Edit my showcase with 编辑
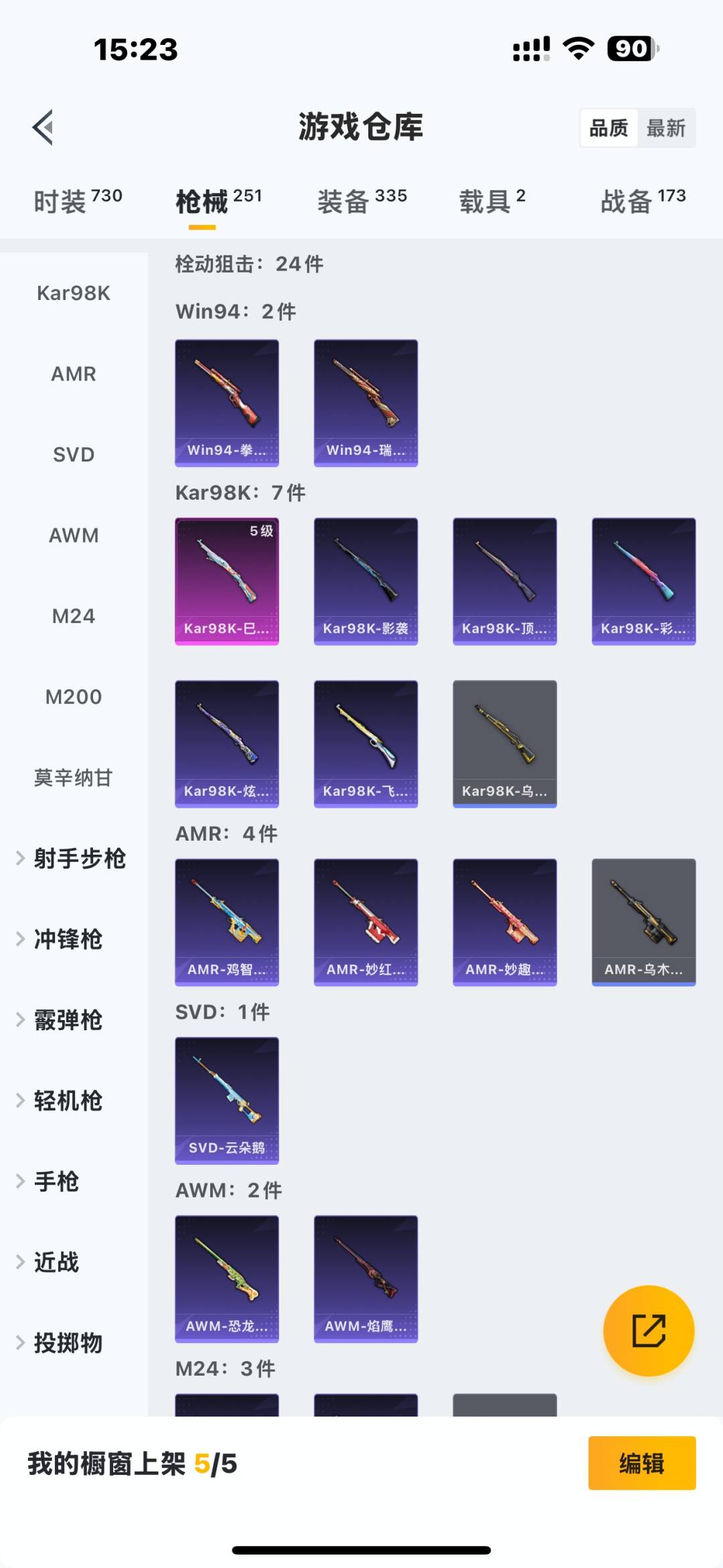Screen dimensions: 723x1568 point(641,1463)
